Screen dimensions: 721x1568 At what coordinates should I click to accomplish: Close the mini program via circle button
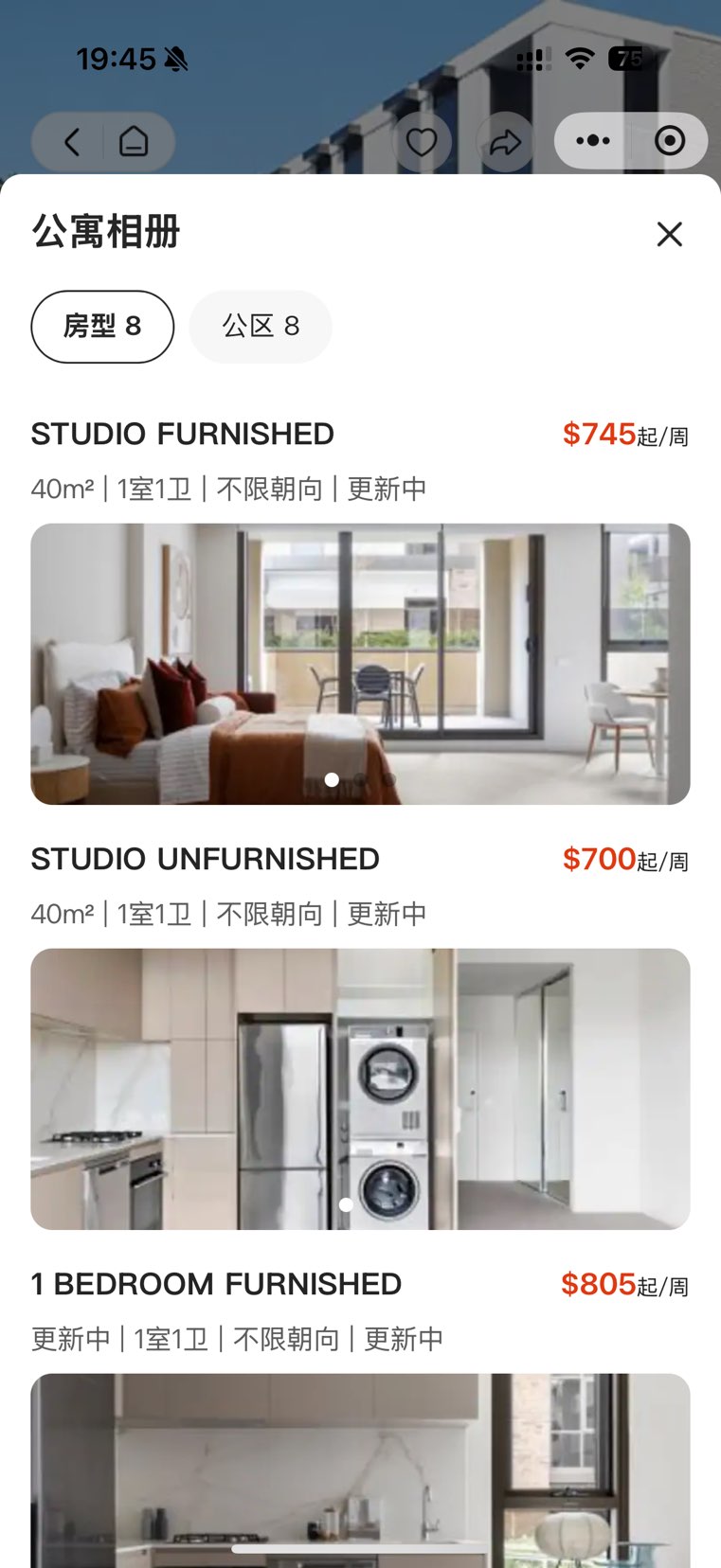pos(670,141)
